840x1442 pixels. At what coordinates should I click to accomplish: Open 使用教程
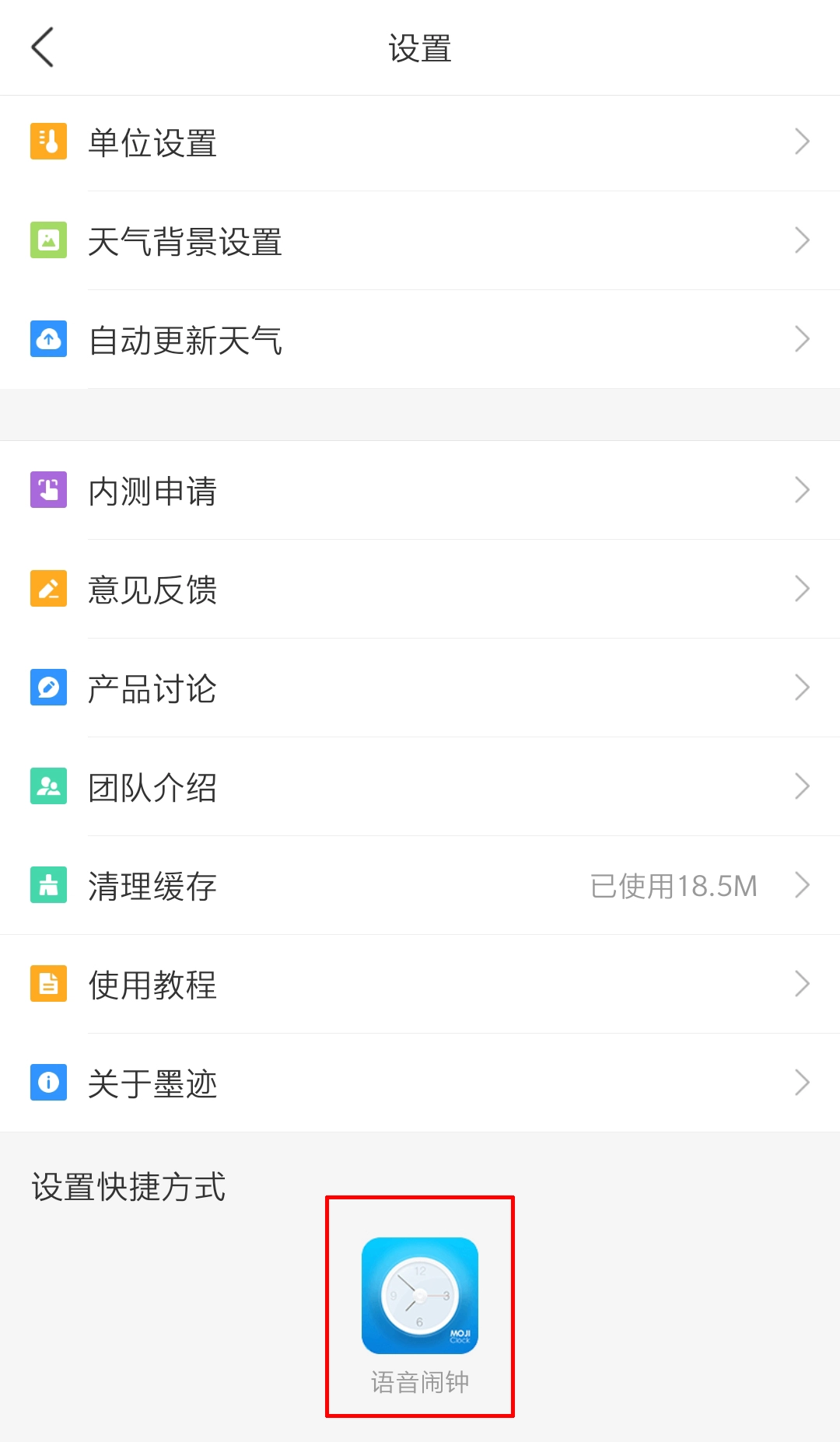point(420,985)
